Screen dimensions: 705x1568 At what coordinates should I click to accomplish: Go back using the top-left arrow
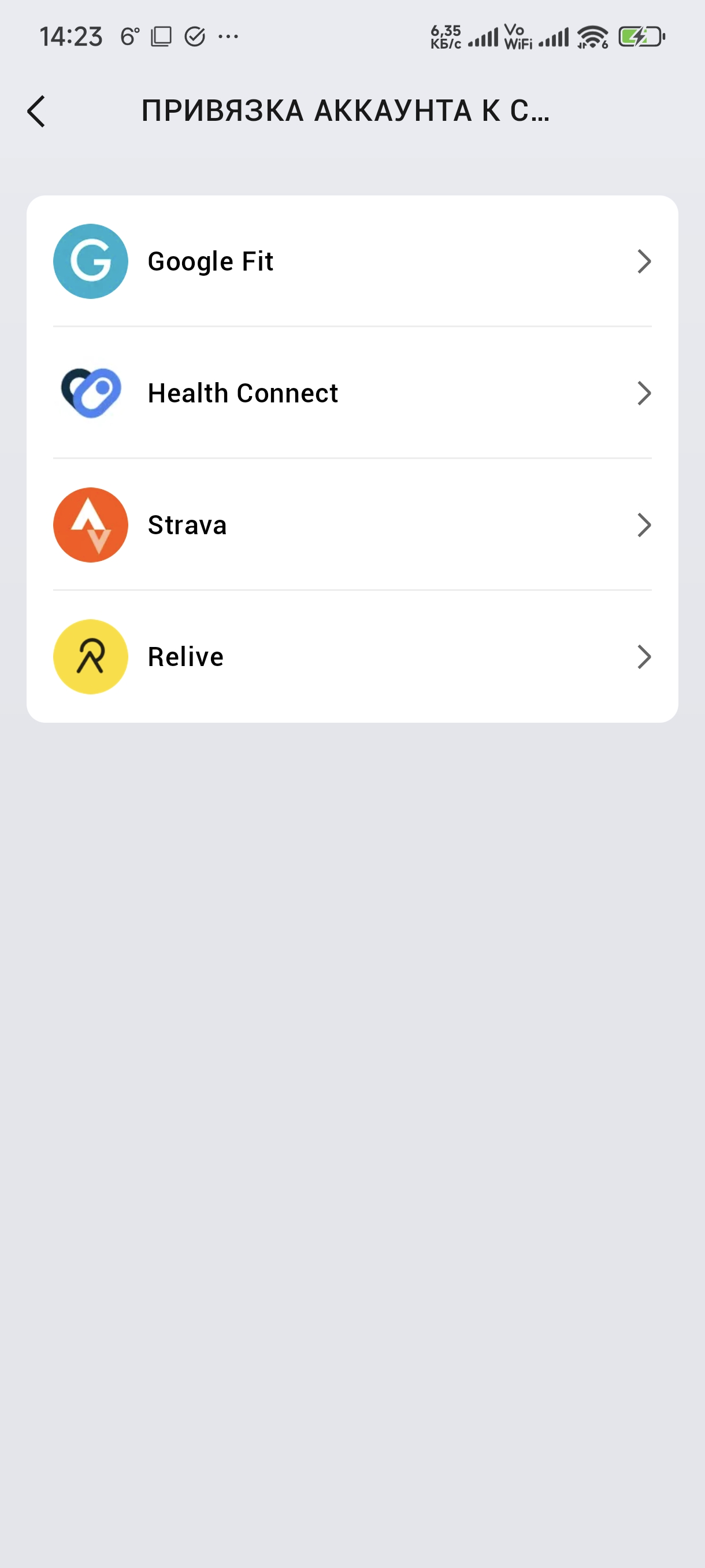tap(36, 112)
